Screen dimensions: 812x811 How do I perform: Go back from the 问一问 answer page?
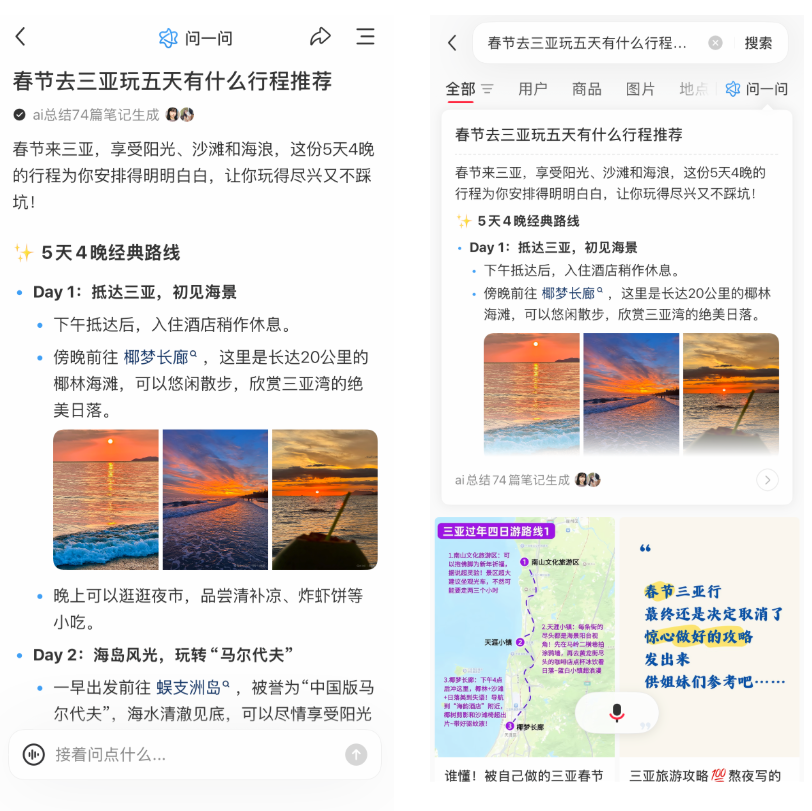click(x=21, y=37)
